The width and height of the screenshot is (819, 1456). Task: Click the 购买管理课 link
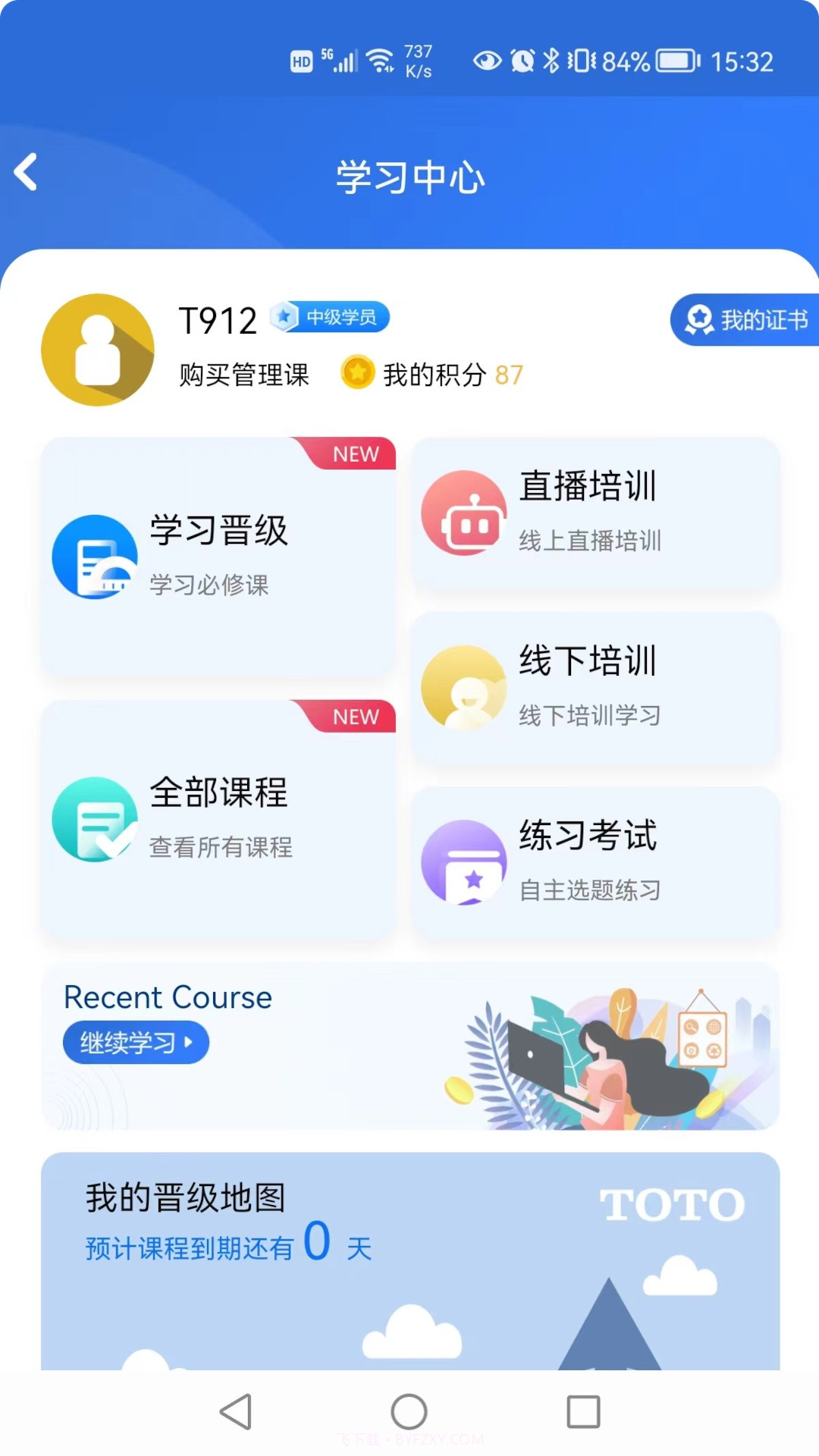243,375
